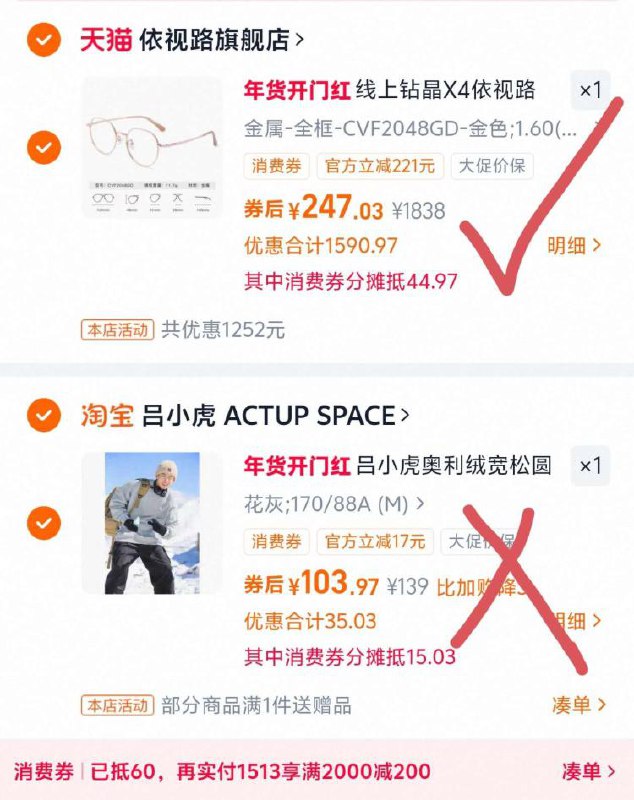View 明细 for the 依视路 glasses discount

[x=575, y=245]
